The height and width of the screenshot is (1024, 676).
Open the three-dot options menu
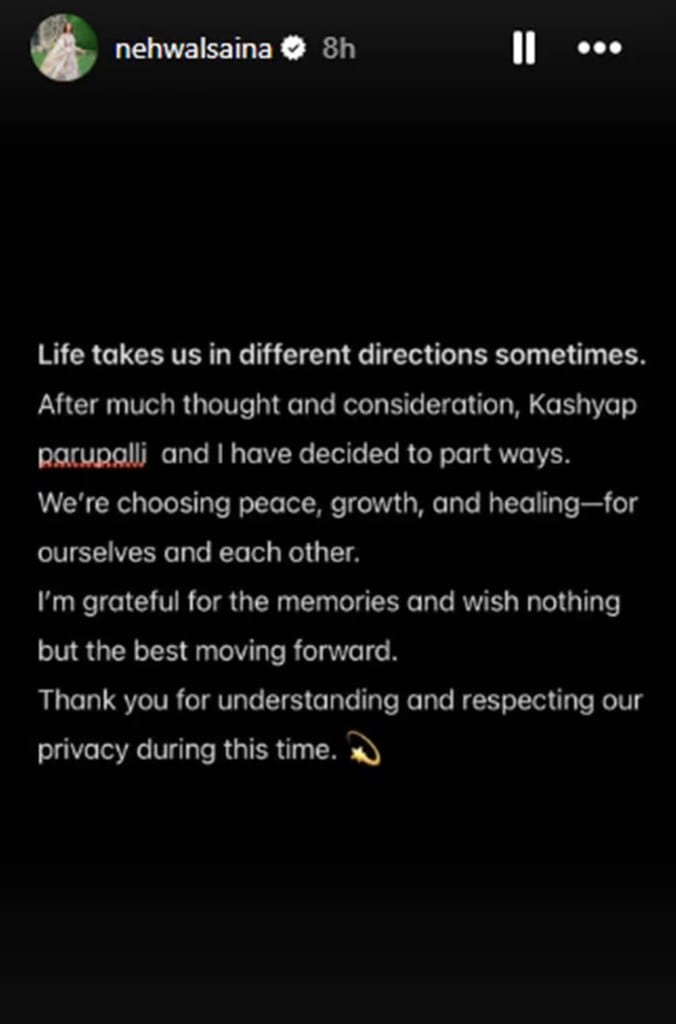click(600, 48)
